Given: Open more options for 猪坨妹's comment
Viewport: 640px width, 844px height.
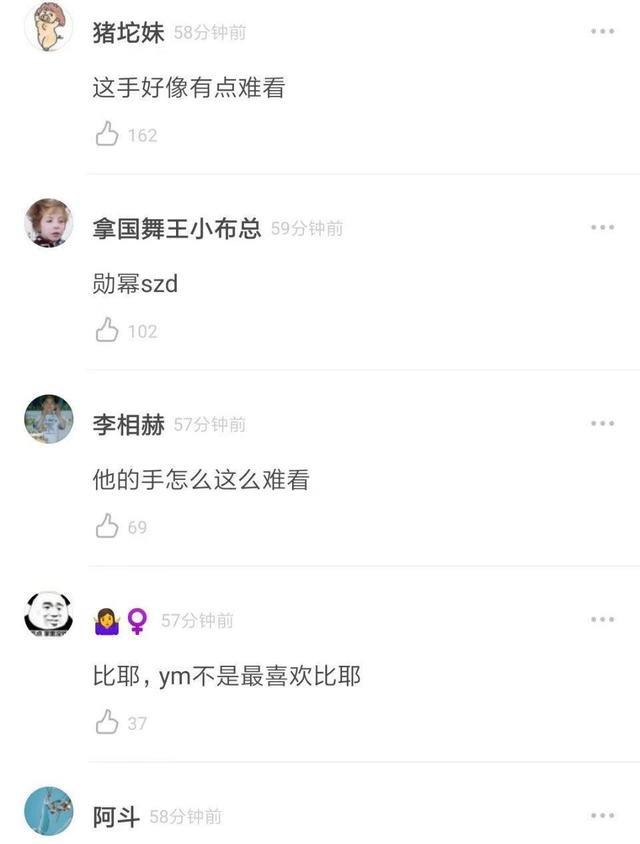Looking at the screenshot, I should pos(602,32).
